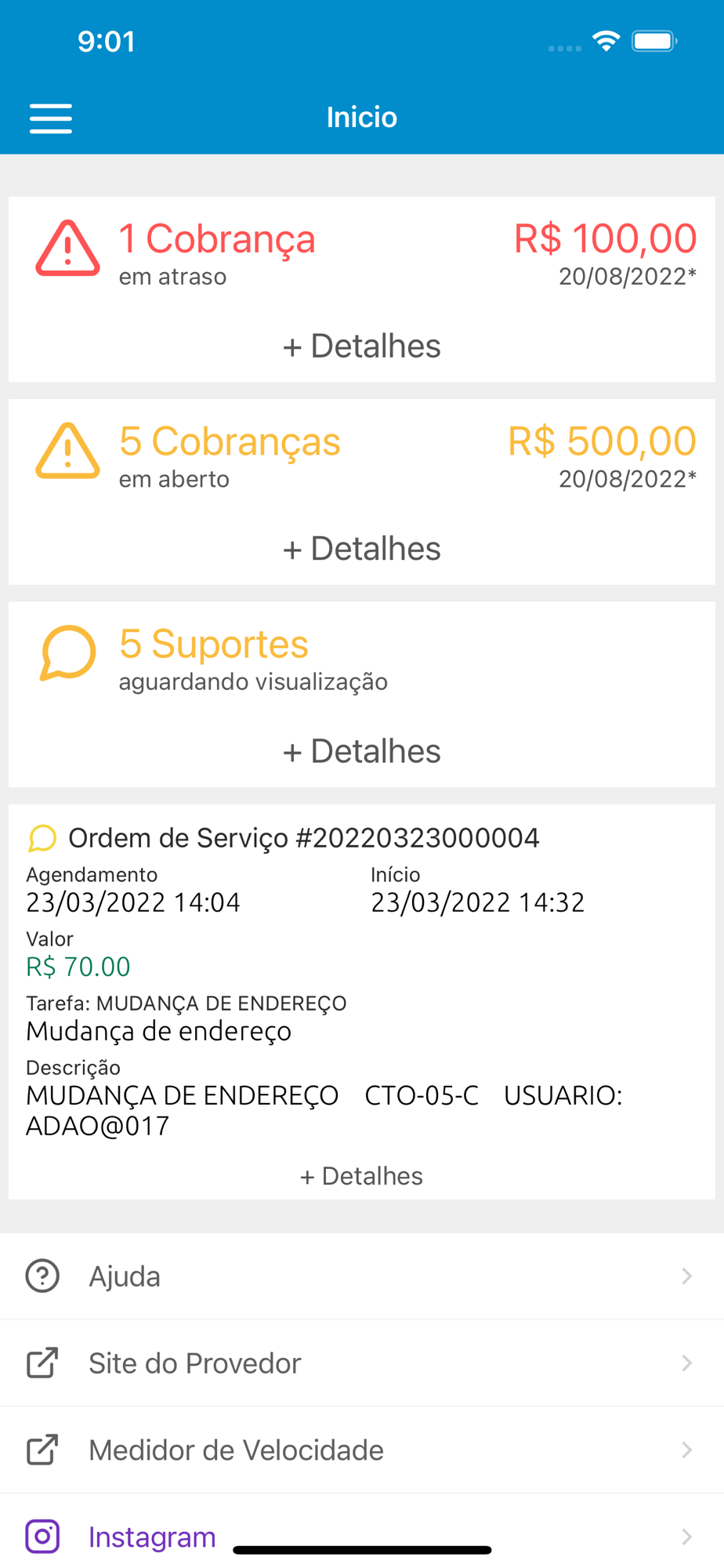Open the Ajuda help row
The height and width of the screenshot is (1568, 724).
pyautogui.click(x=361, y=1276)
